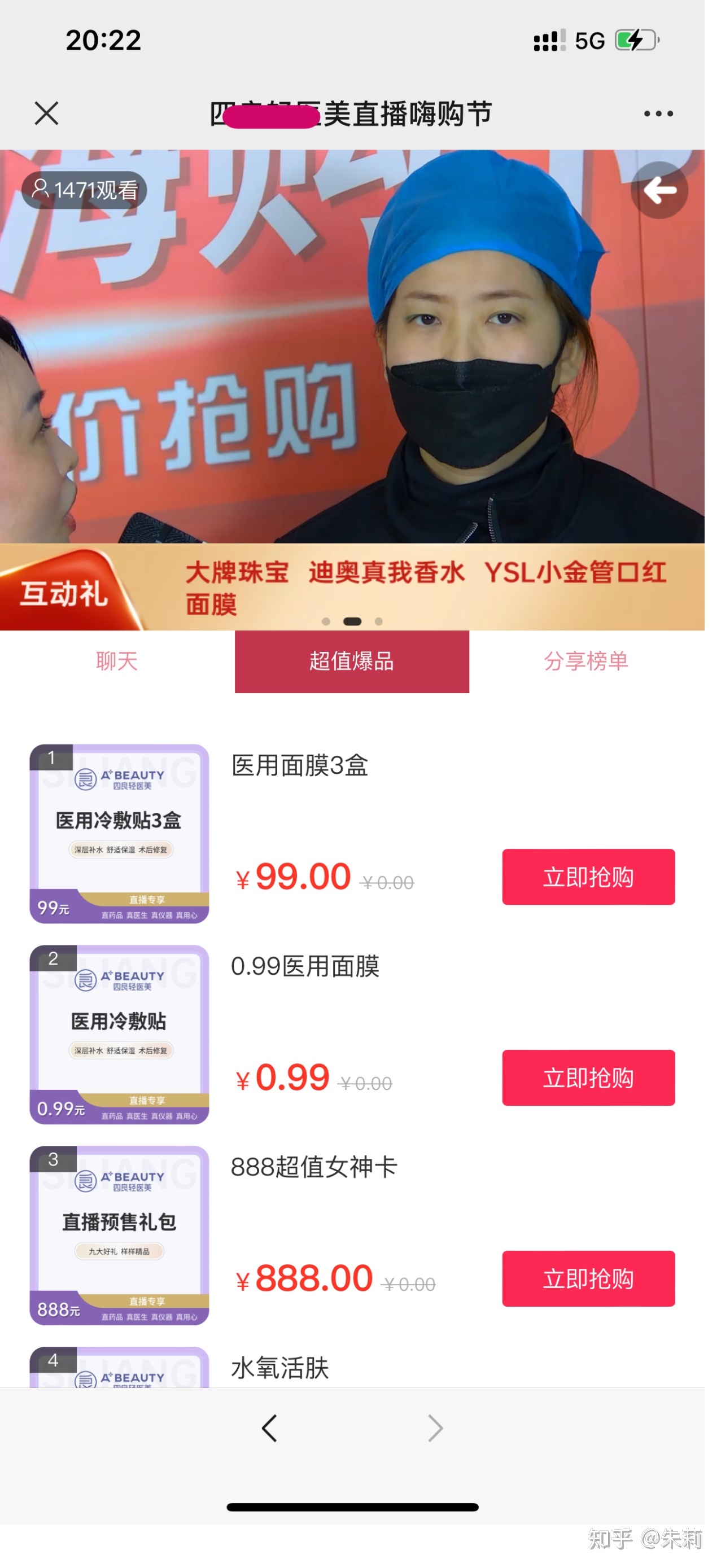Open the three-dot more options menu
Image resolution: width=721 pixels, height=1568 pixels.
[x=658, y=114]
